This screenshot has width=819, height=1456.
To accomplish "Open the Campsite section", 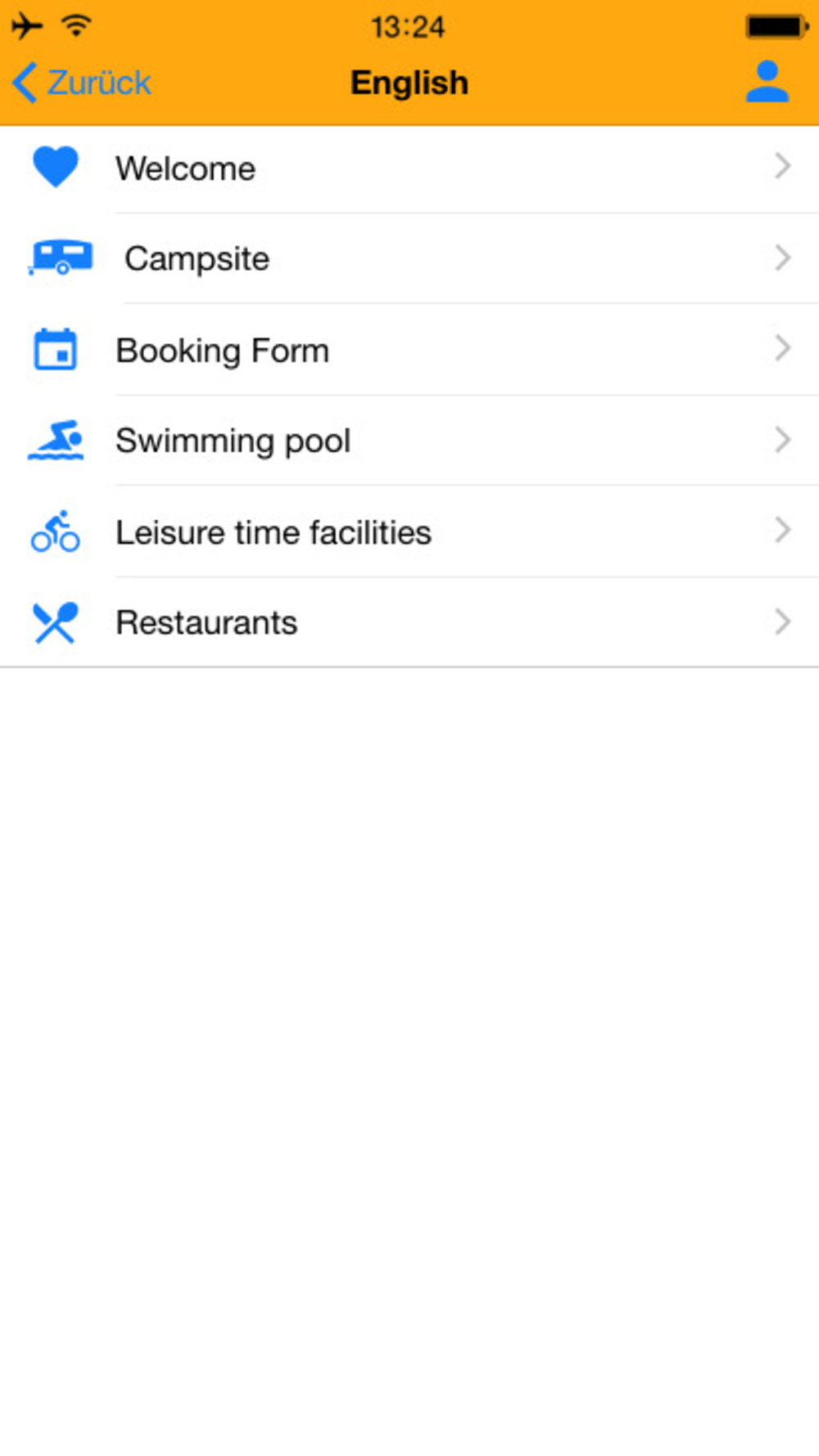I will click(409, 259).
